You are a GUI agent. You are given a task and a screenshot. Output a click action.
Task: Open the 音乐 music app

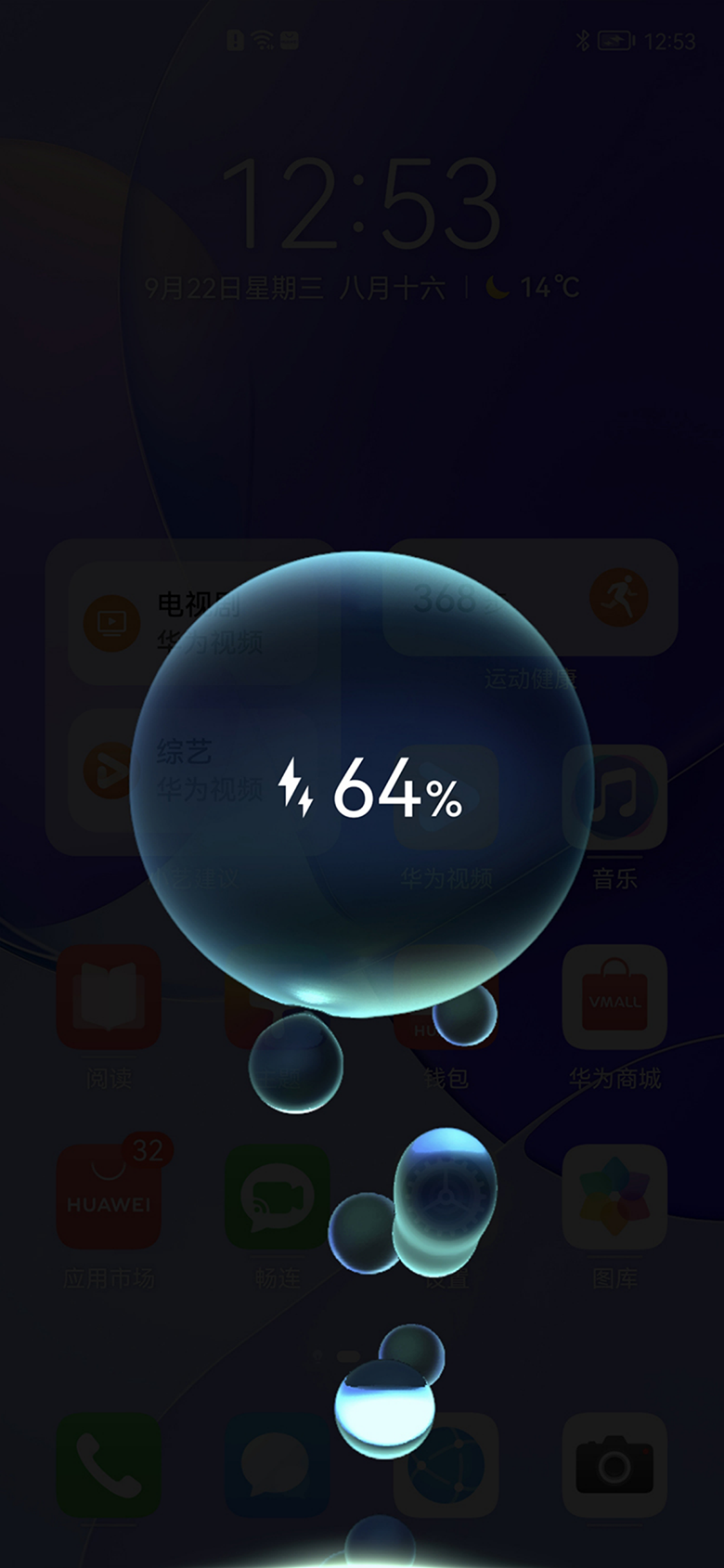tap(614, 797)
